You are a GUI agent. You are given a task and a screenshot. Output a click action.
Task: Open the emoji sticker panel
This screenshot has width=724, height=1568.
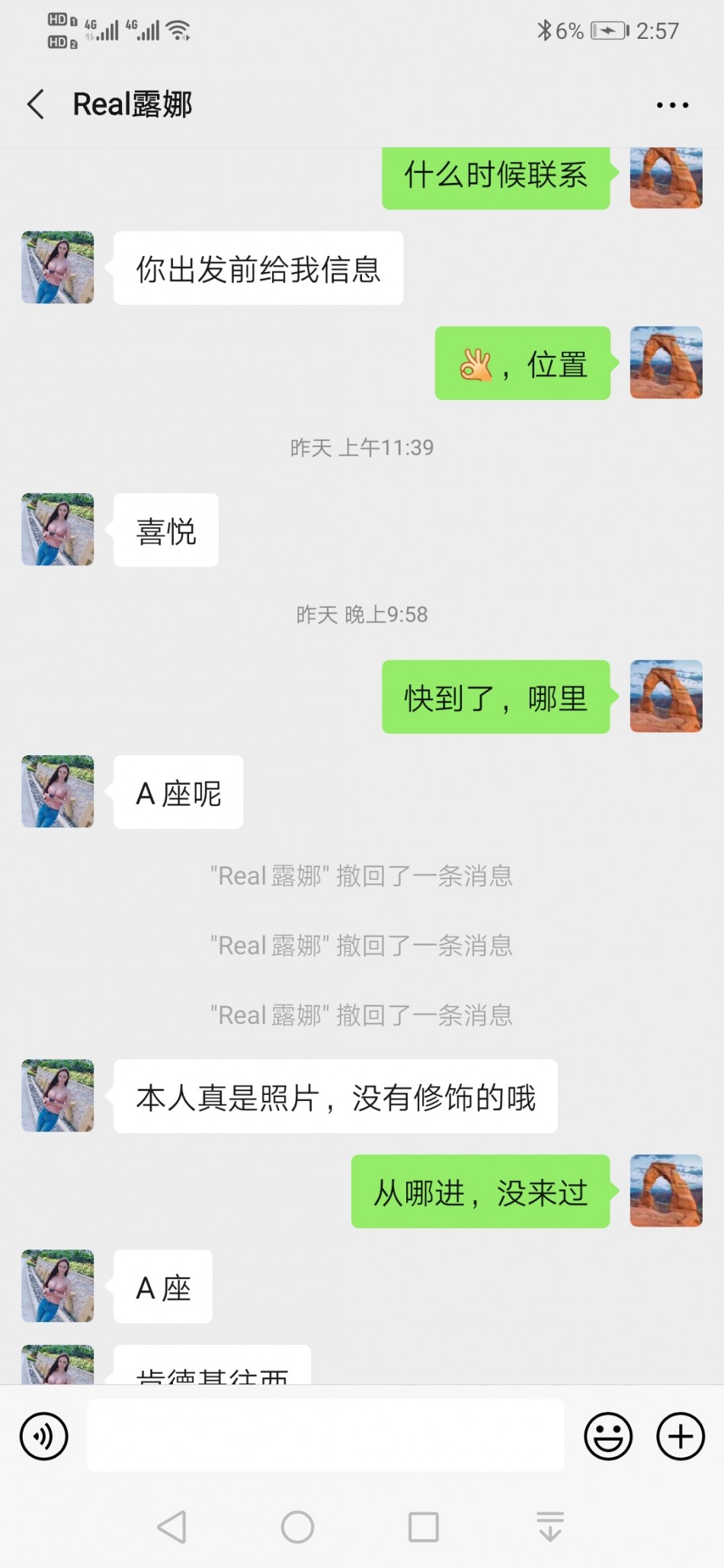[607, 1436]
